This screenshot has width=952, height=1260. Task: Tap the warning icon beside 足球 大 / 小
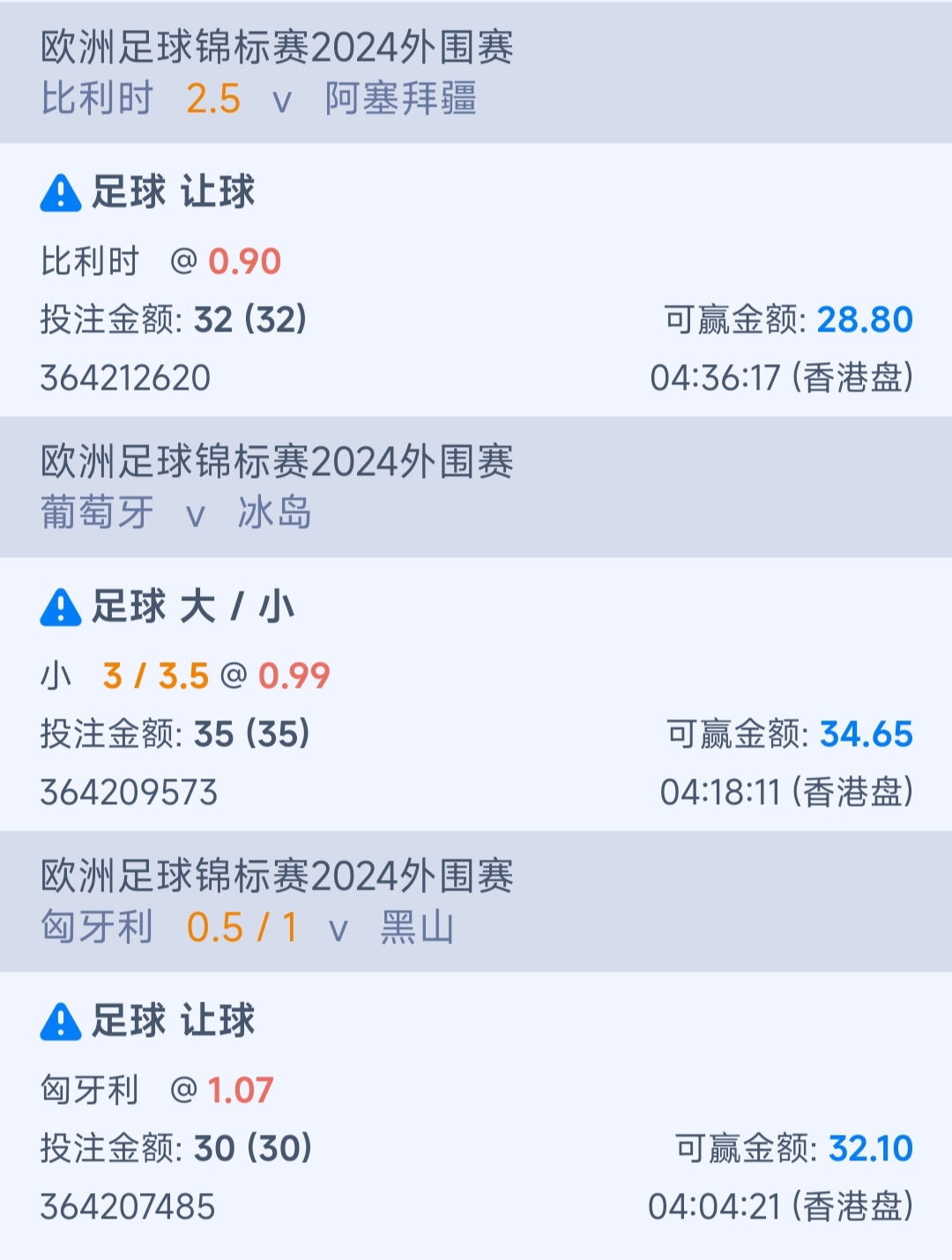pyautogui.click(x=61, y=608)
